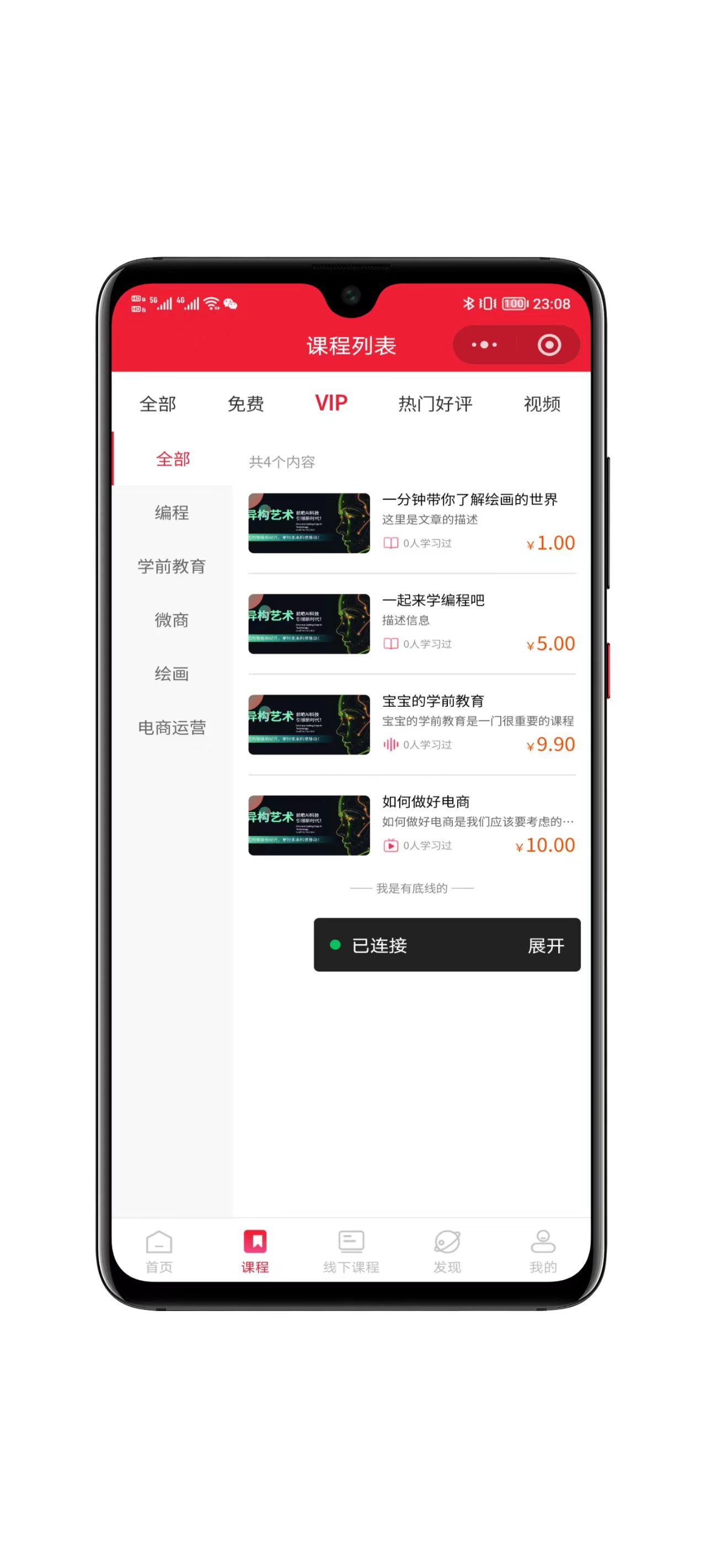706x1568 pixels.
Task: Open the 微商 category
Action: 172,620
